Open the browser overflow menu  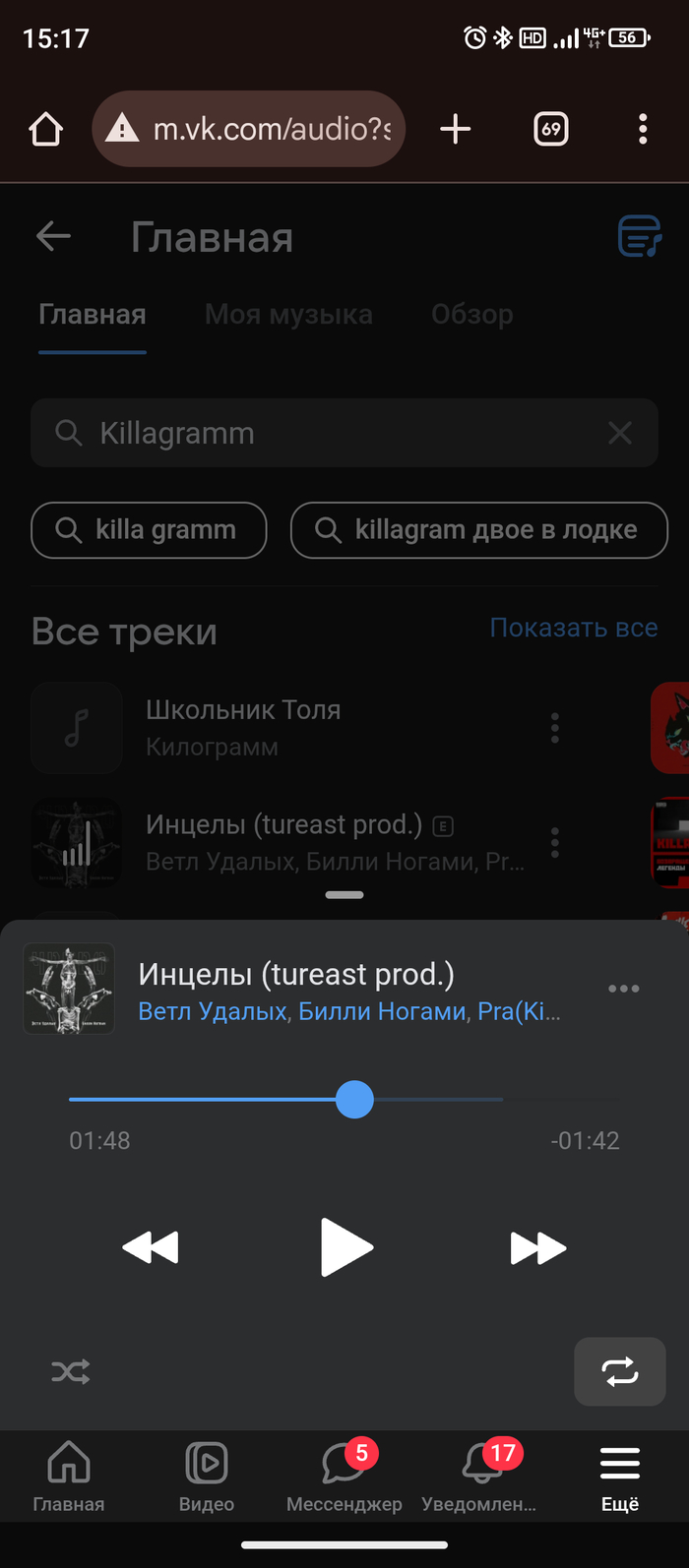coord(643,129)
